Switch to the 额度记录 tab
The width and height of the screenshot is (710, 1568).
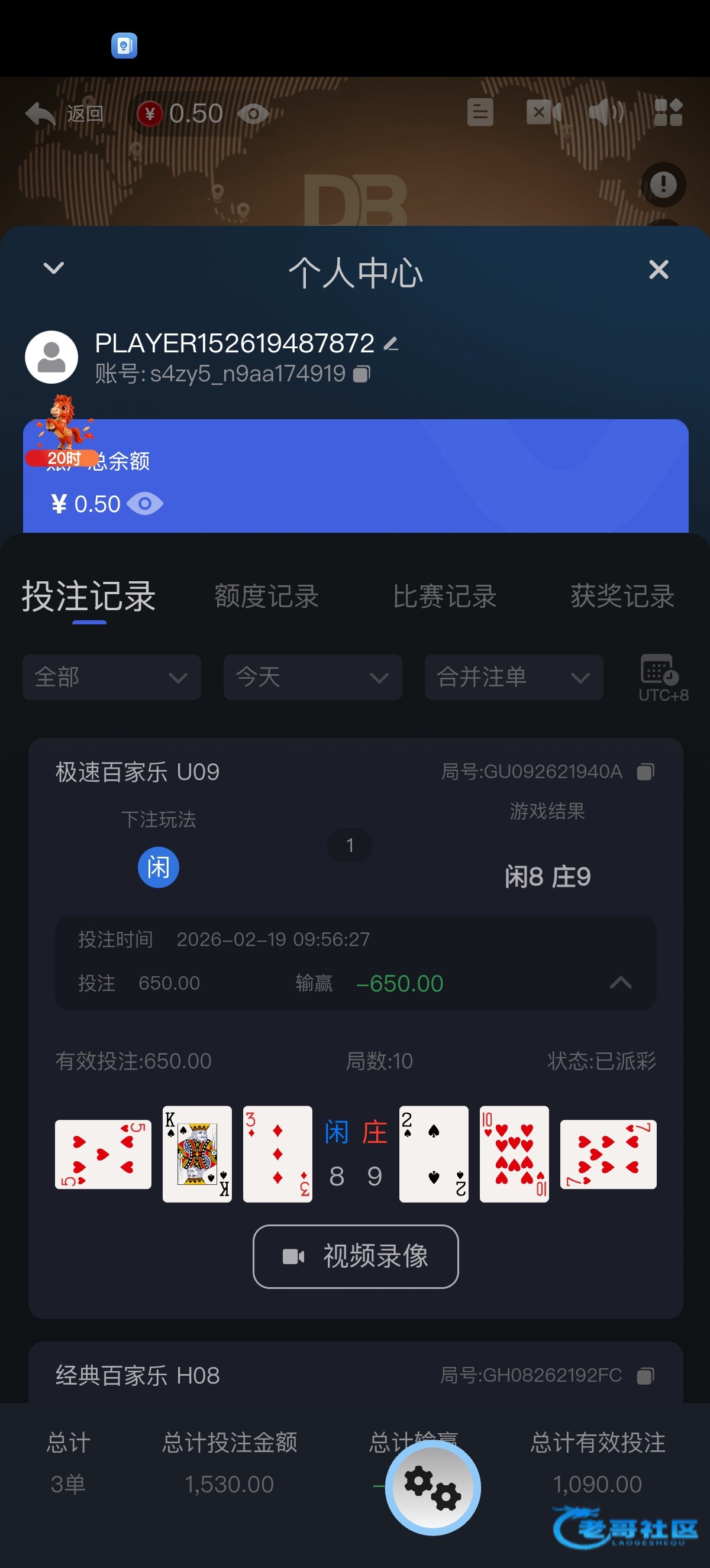point(267,596)
